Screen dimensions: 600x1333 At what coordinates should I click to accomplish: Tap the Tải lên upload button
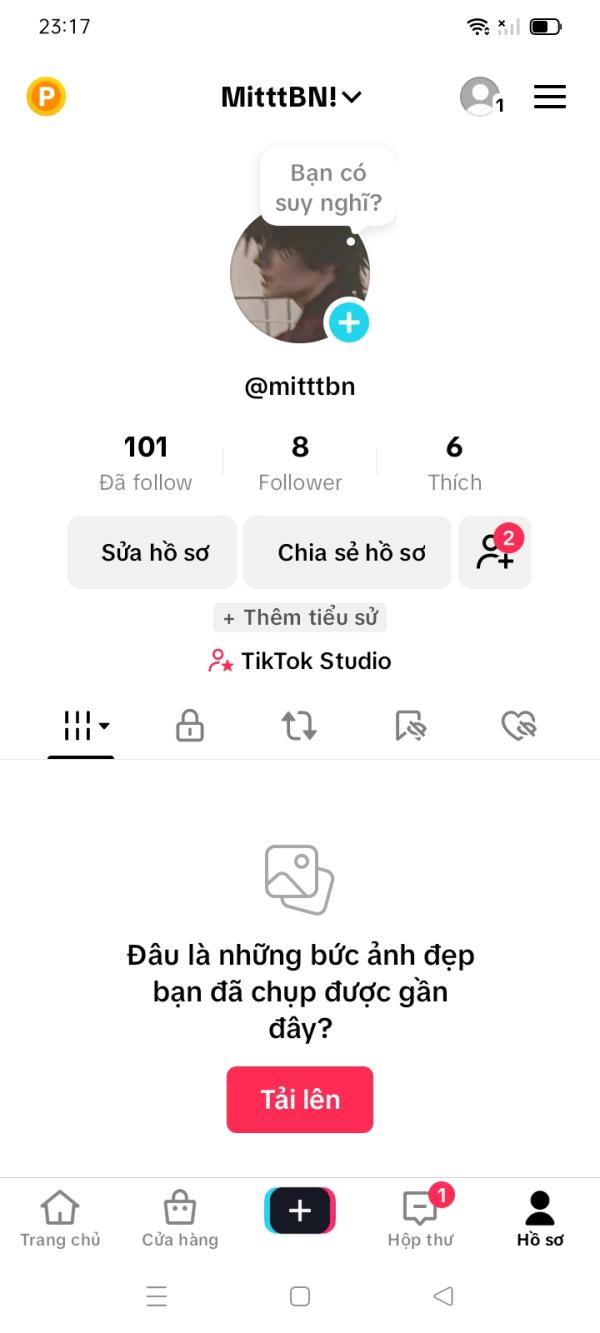[x=300, y=1100]
